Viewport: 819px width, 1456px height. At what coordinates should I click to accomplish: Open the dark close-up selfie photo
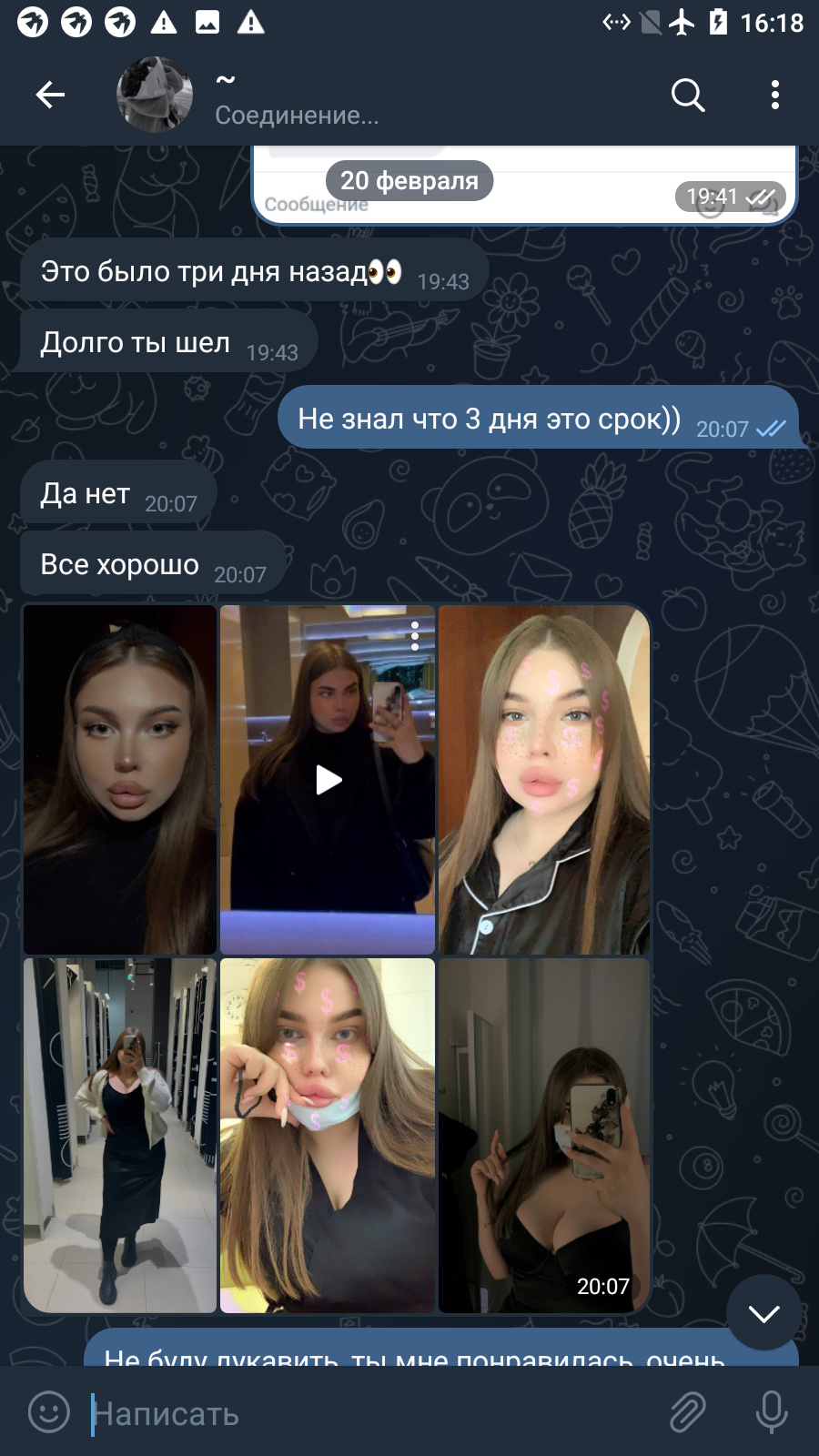[x=120, y=780]
